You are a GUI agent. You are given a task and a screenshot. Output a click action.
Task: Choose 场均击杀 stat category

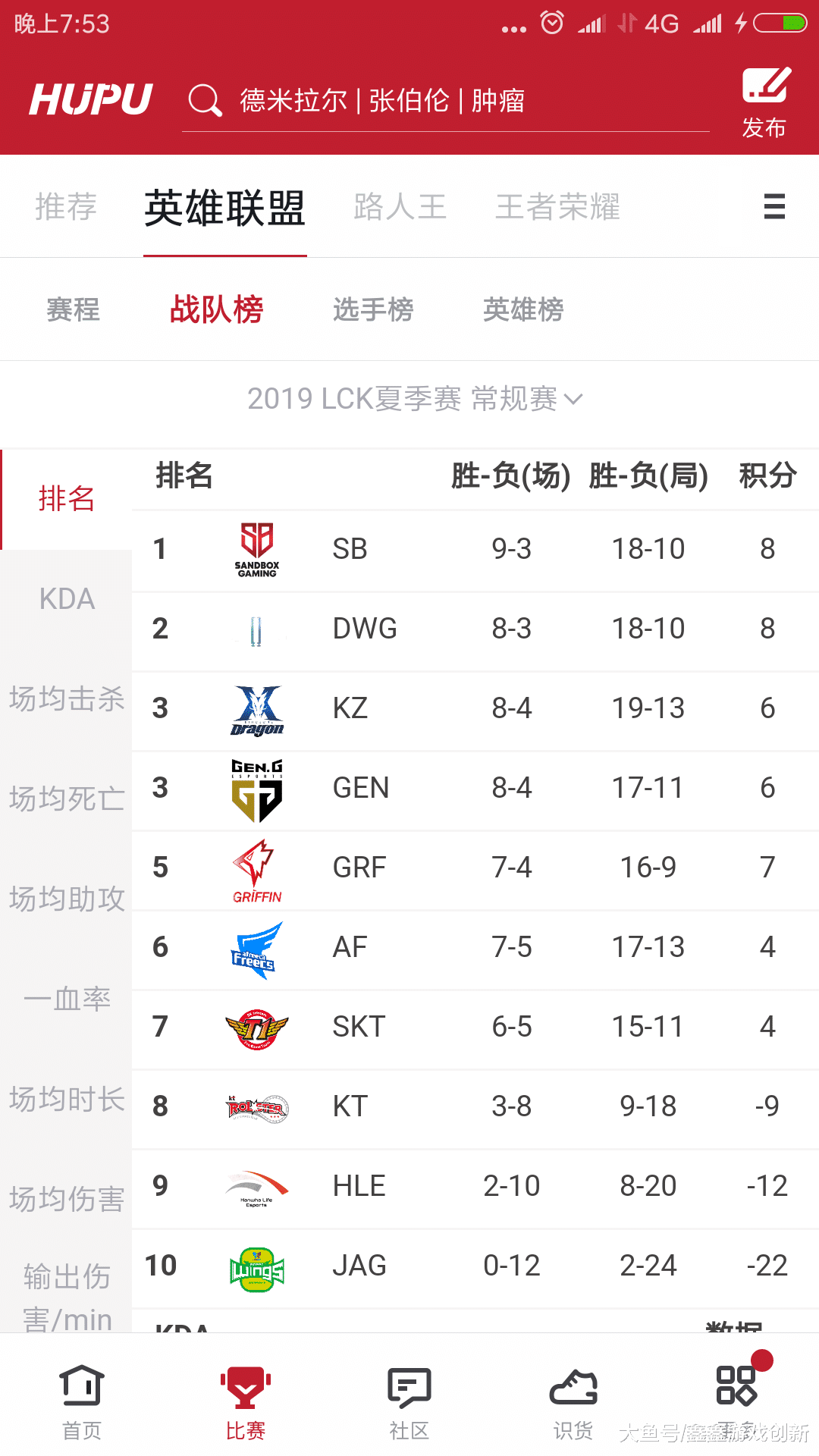65,699
